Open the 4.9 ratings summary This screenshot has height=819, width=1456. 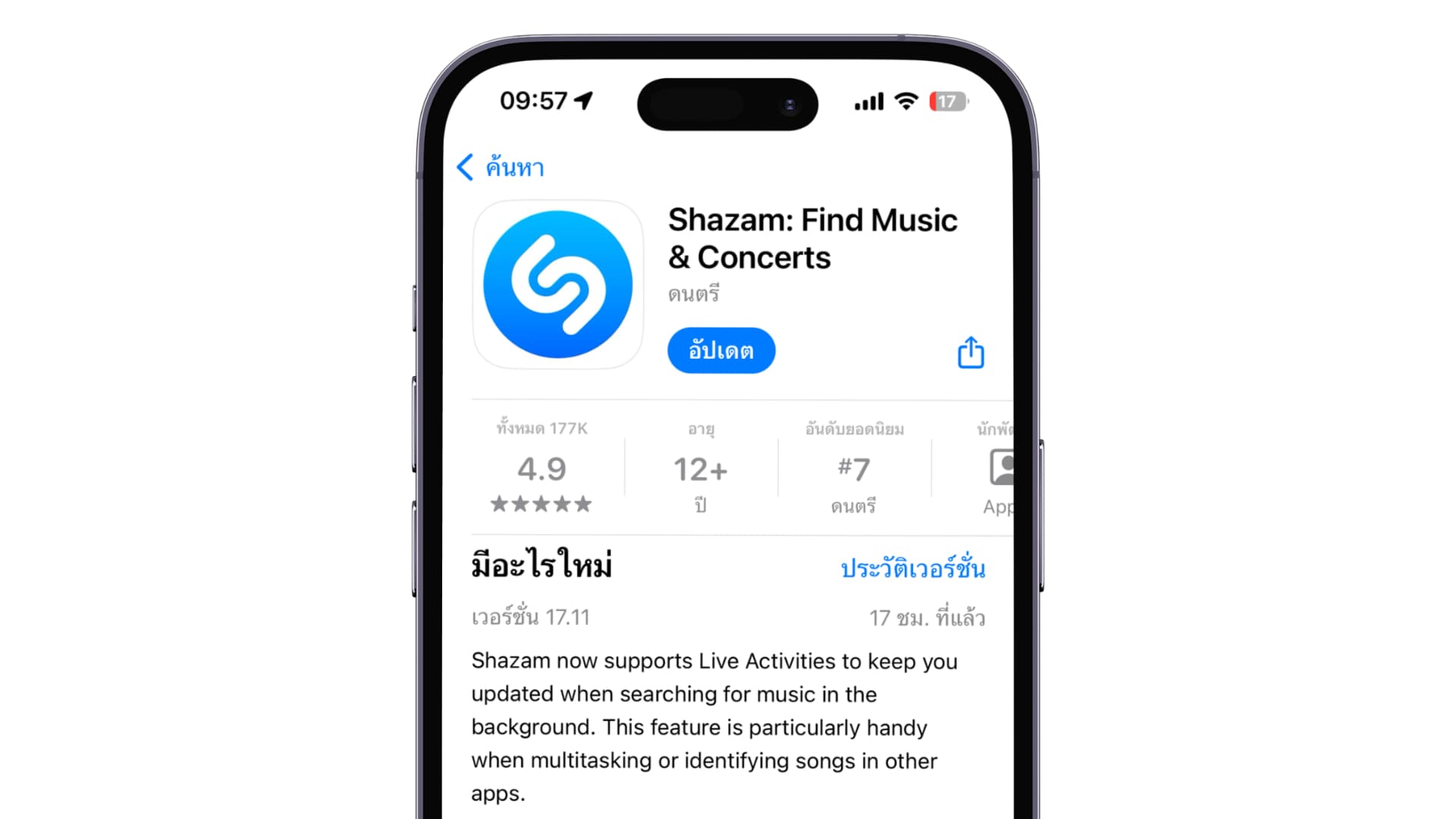[x=541, y=470]
